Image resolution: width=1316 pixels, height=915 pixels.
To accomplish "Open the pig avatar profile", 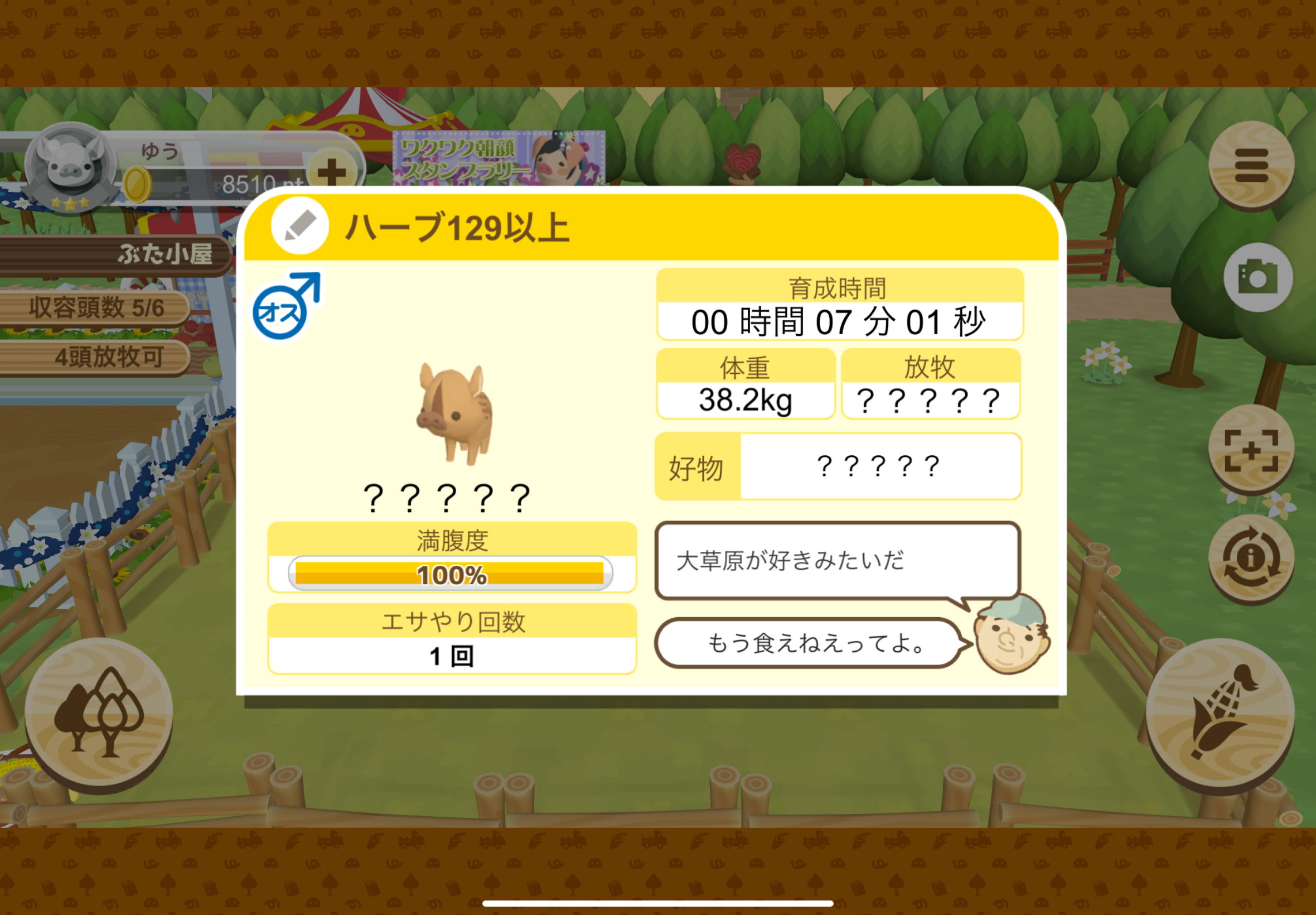I will click(71, 167).
